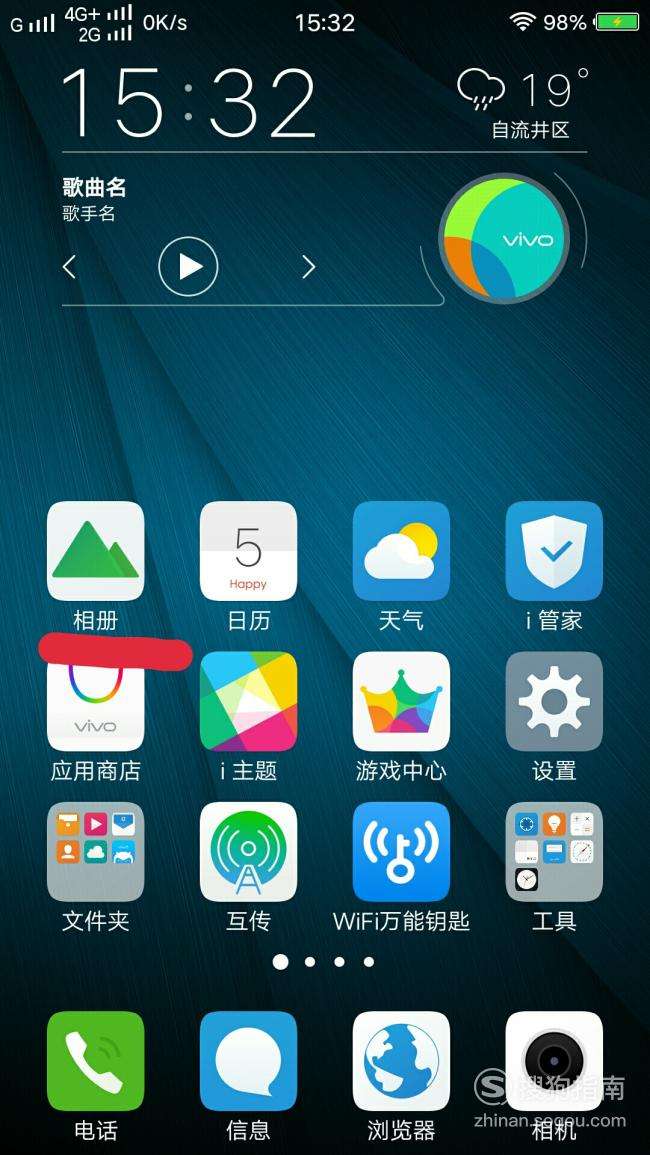Open 游戏中心 game center
The height and width of the screenshot is (1155, 650).
pyautogui.click(x=401, y=701)
